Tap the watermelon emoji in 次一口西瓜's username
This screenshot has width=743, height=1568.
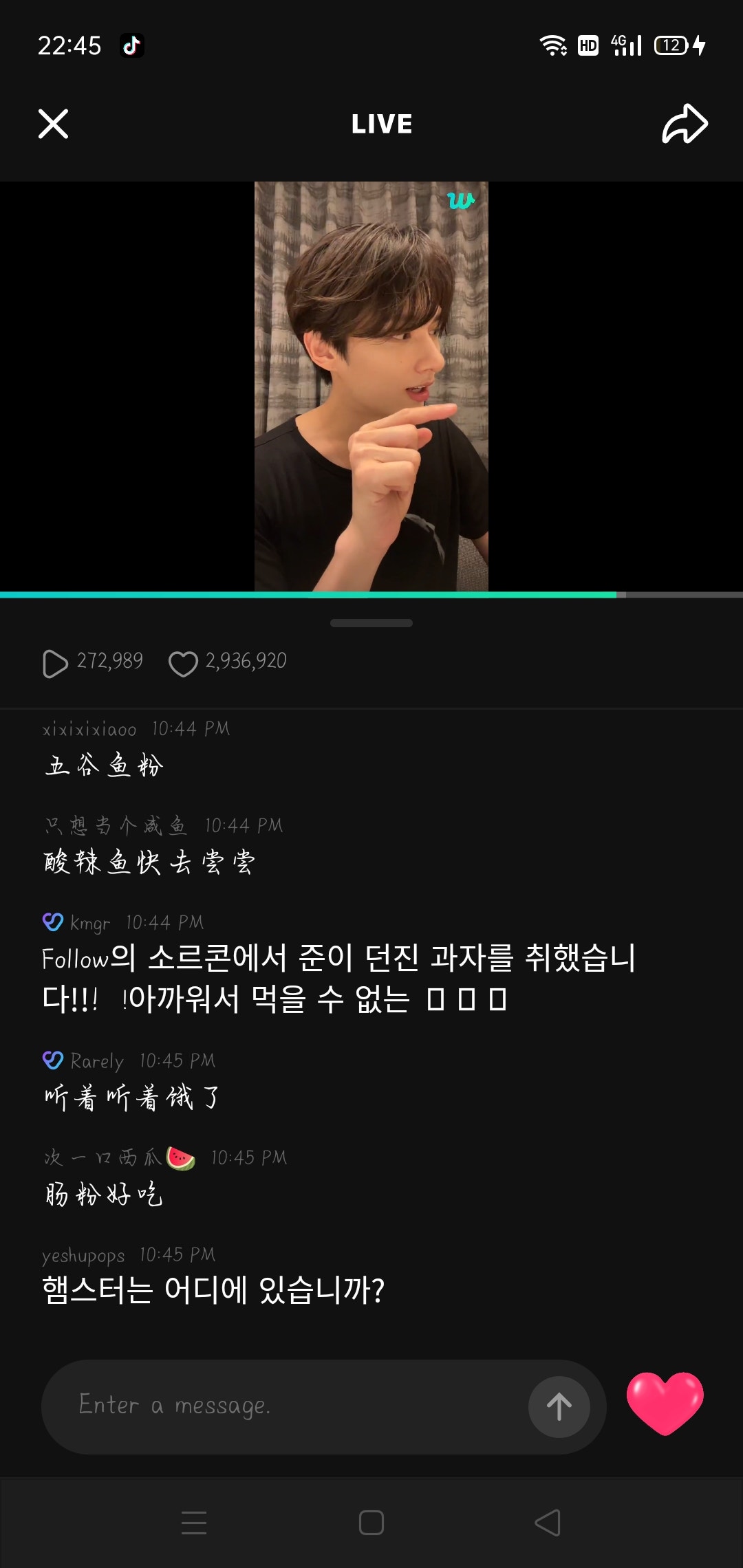click(178, 1156)
